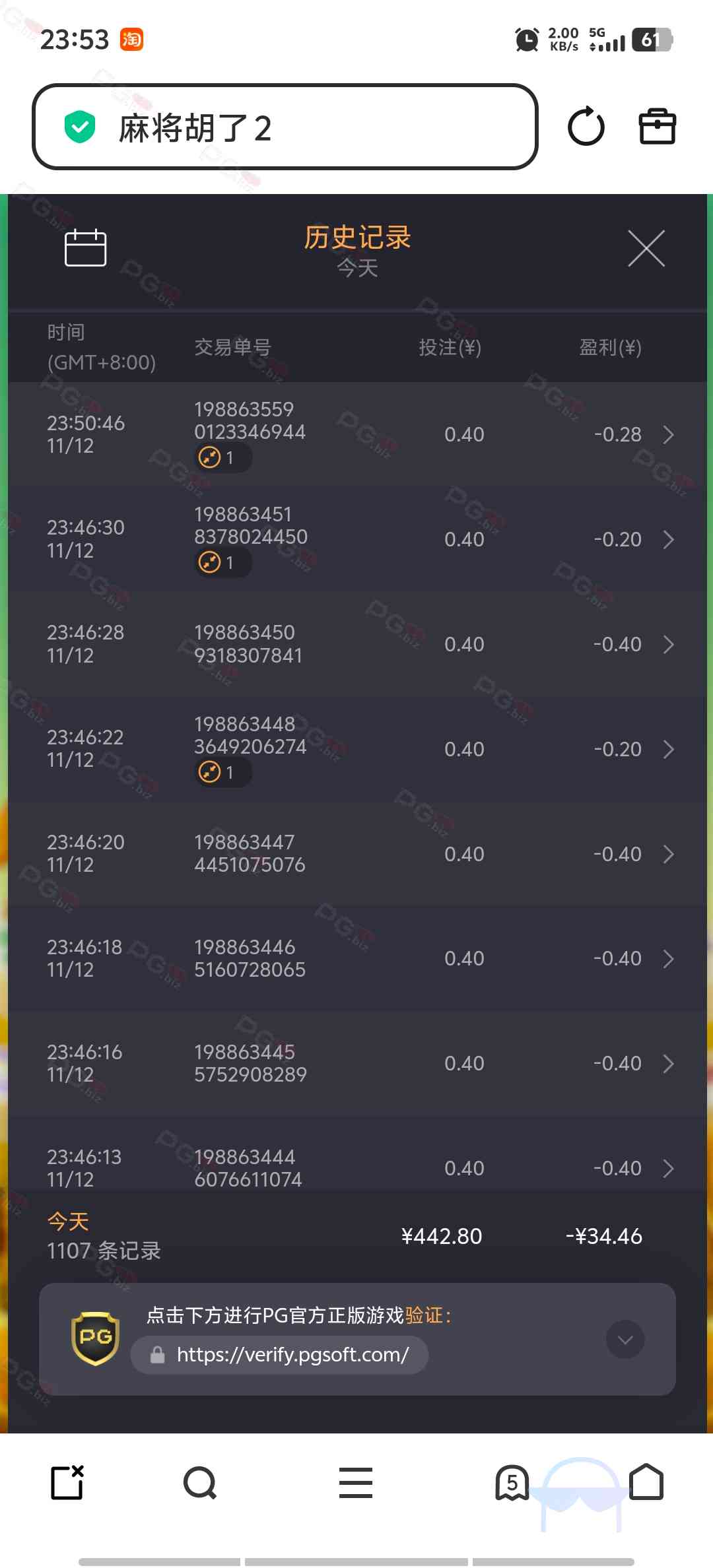View details of the 23:46:28 record
This screenshot has height=1568, width=713.
[x=667, y=645]
